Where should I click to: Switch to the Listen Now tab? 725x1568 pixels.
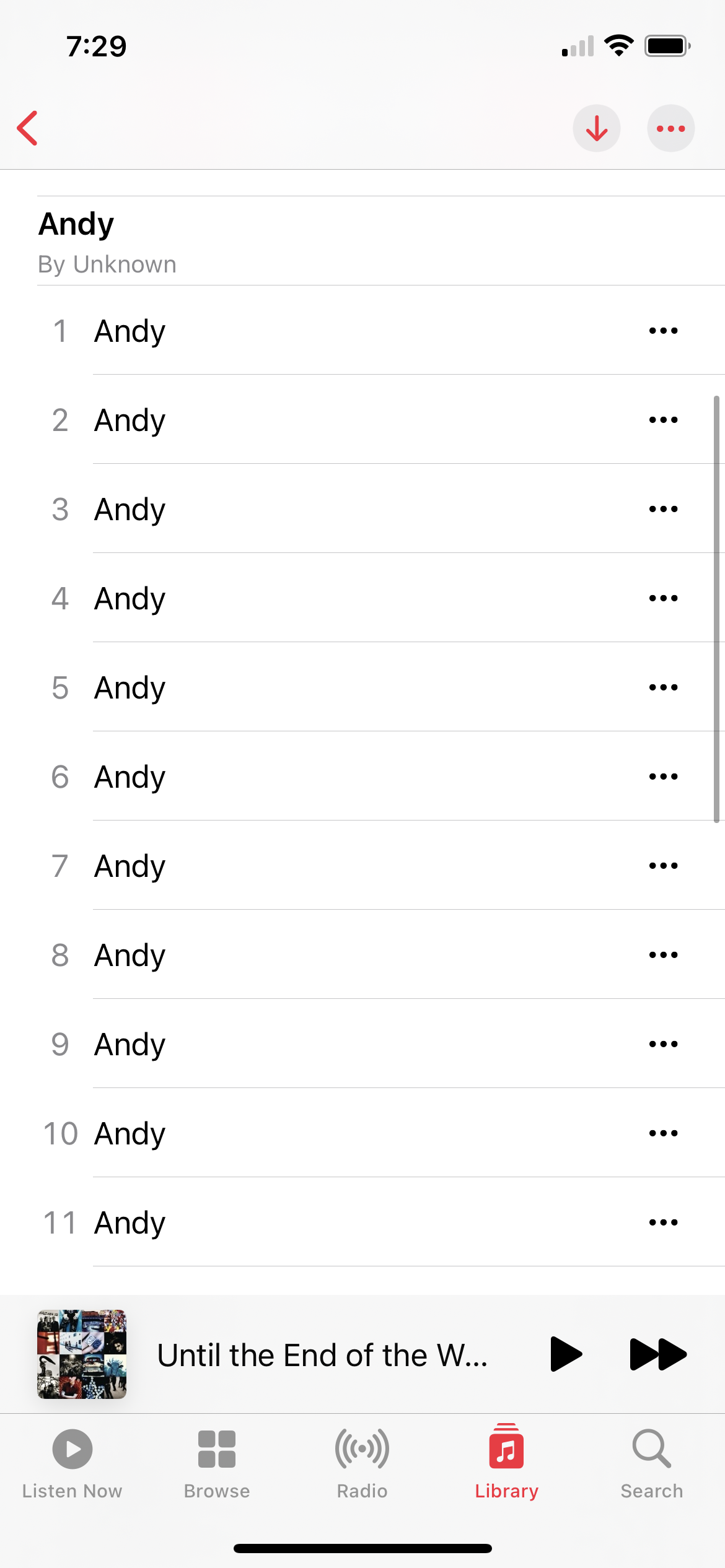72,1463
